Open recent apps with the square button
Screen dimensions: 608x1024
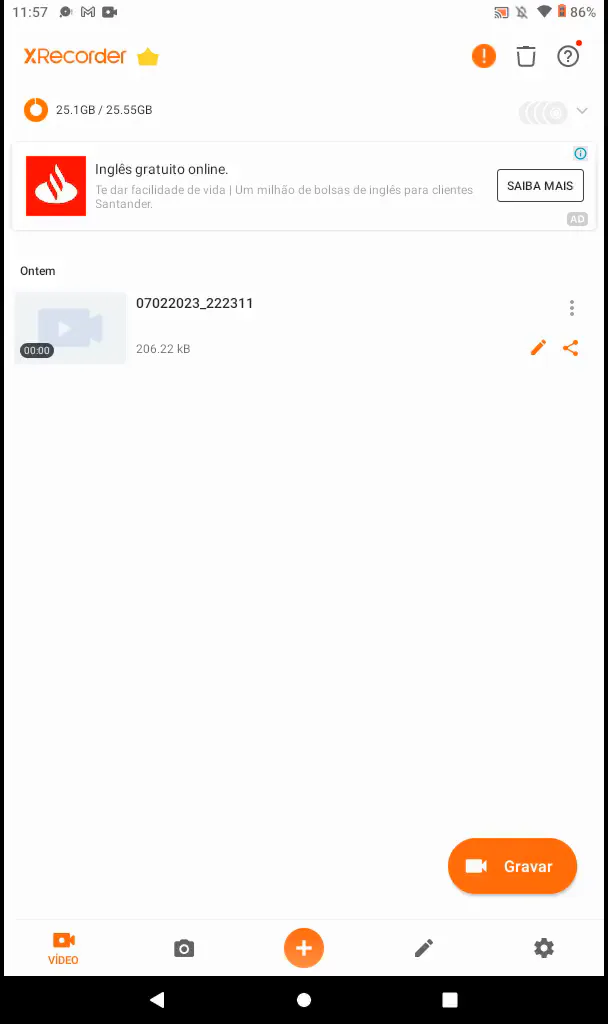(x=450, y=1000)
